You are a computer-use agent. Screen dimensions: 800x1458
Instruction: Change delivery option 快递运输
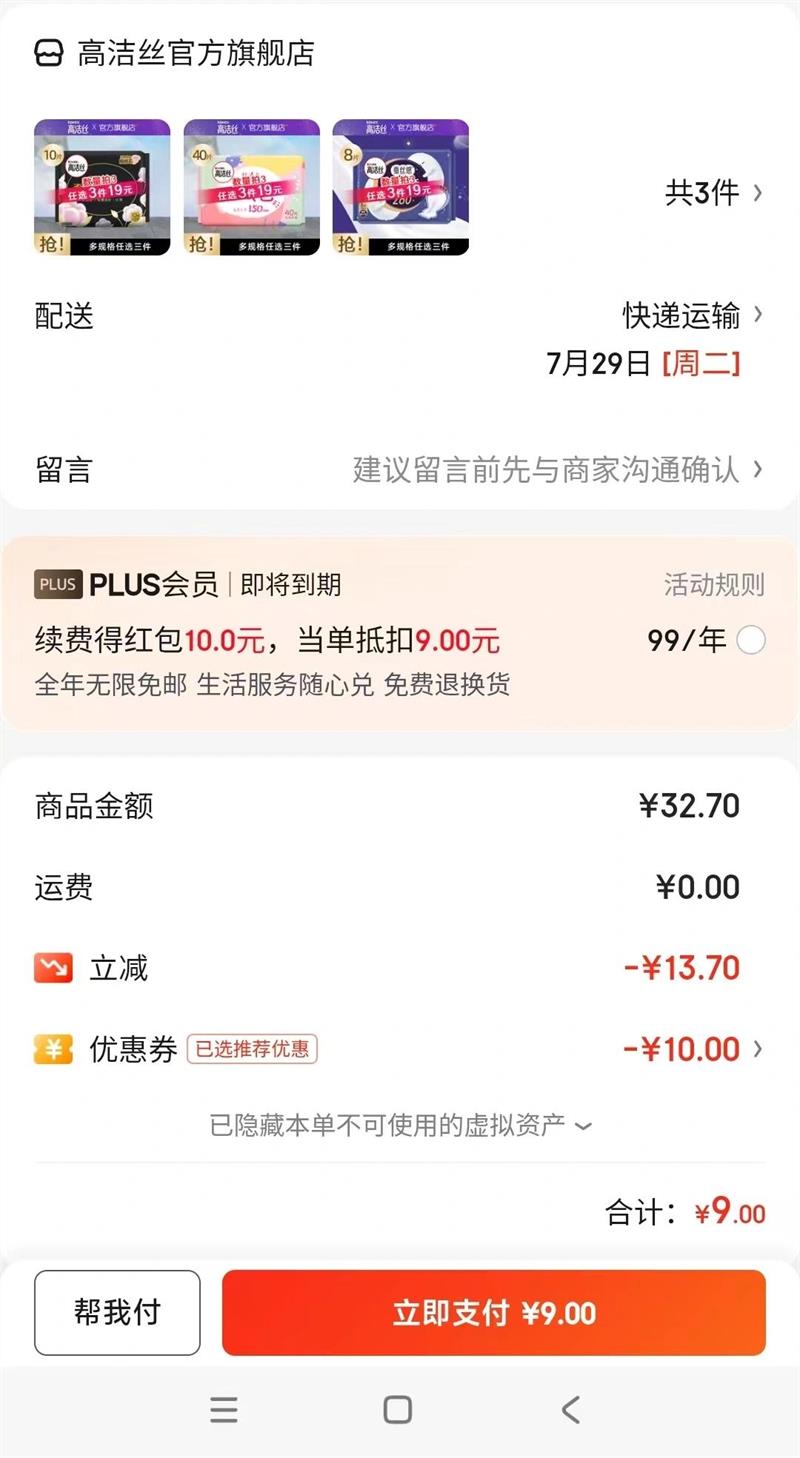pos(692,316)
